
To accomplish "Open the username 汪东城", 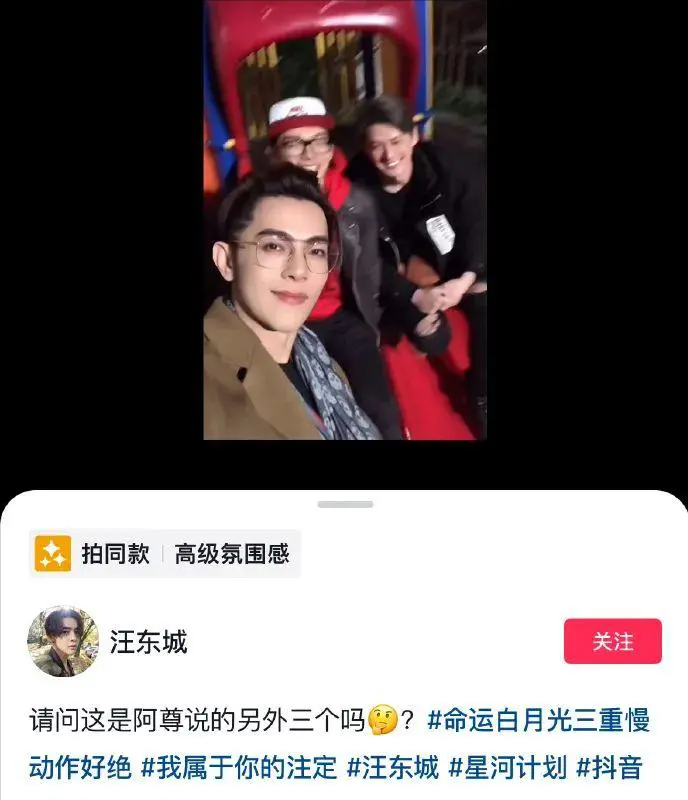I will point(149,641).
